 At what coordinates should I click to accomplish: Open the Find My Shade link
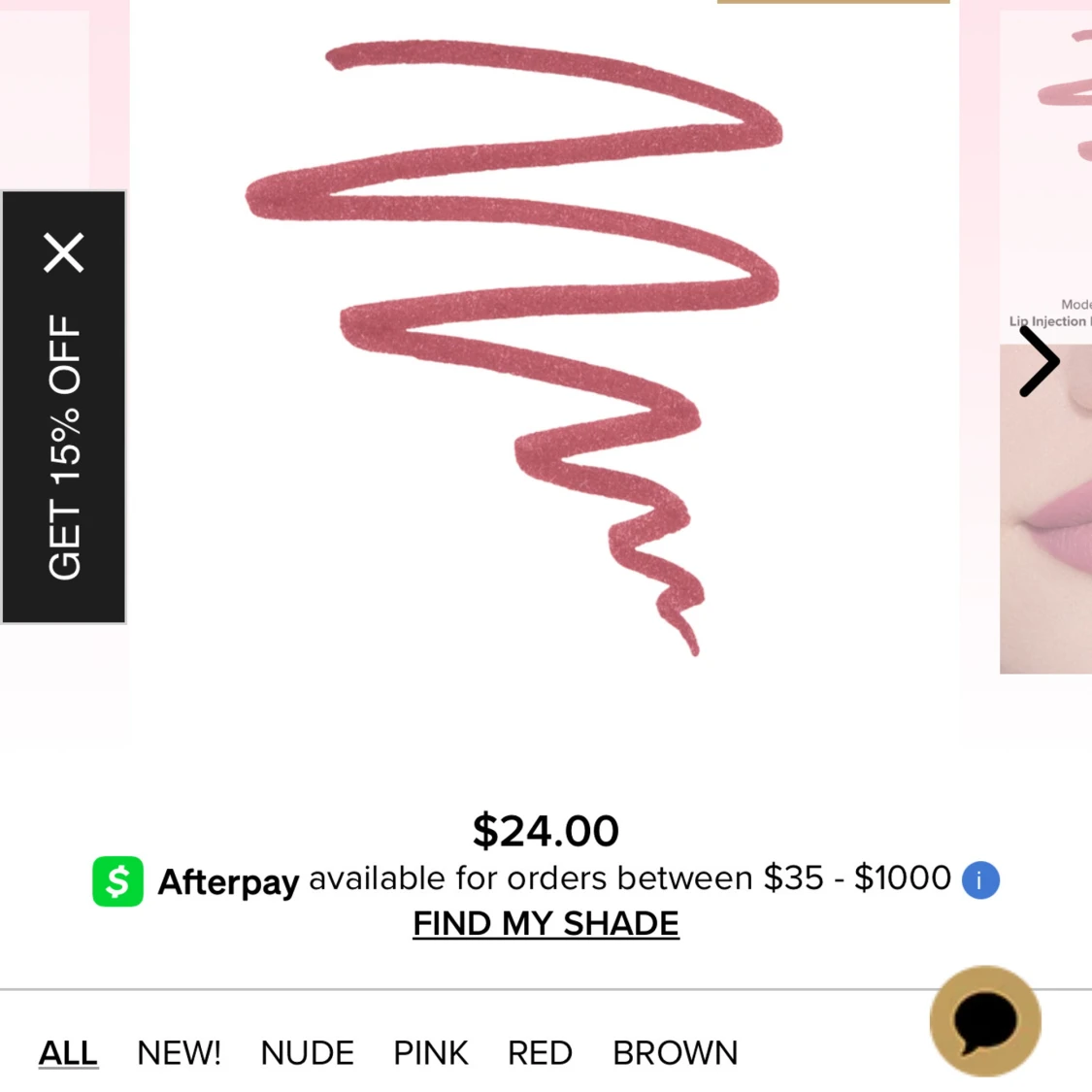(x=546, y=924)
